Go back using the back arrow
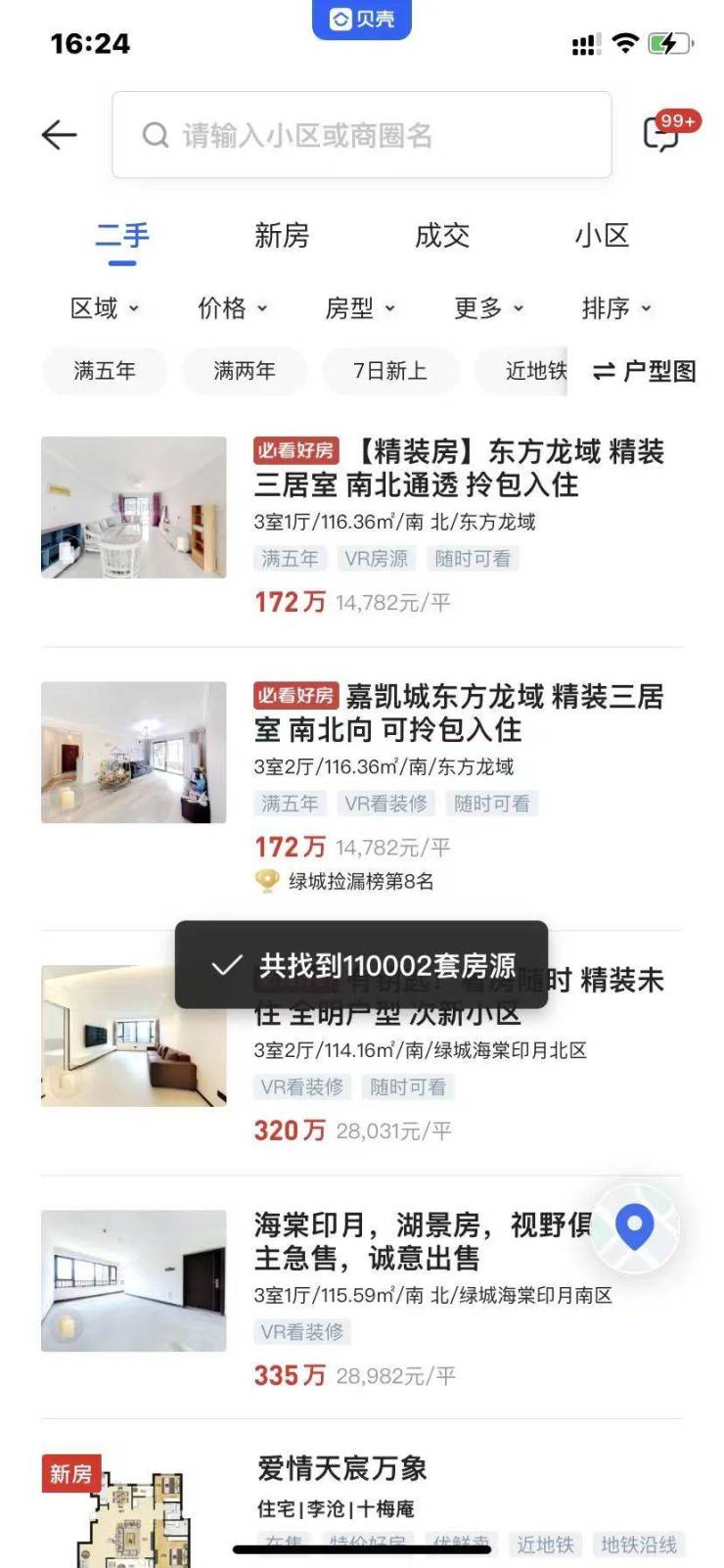This screenshot has width=724, height=1568. tap(59, 135)
